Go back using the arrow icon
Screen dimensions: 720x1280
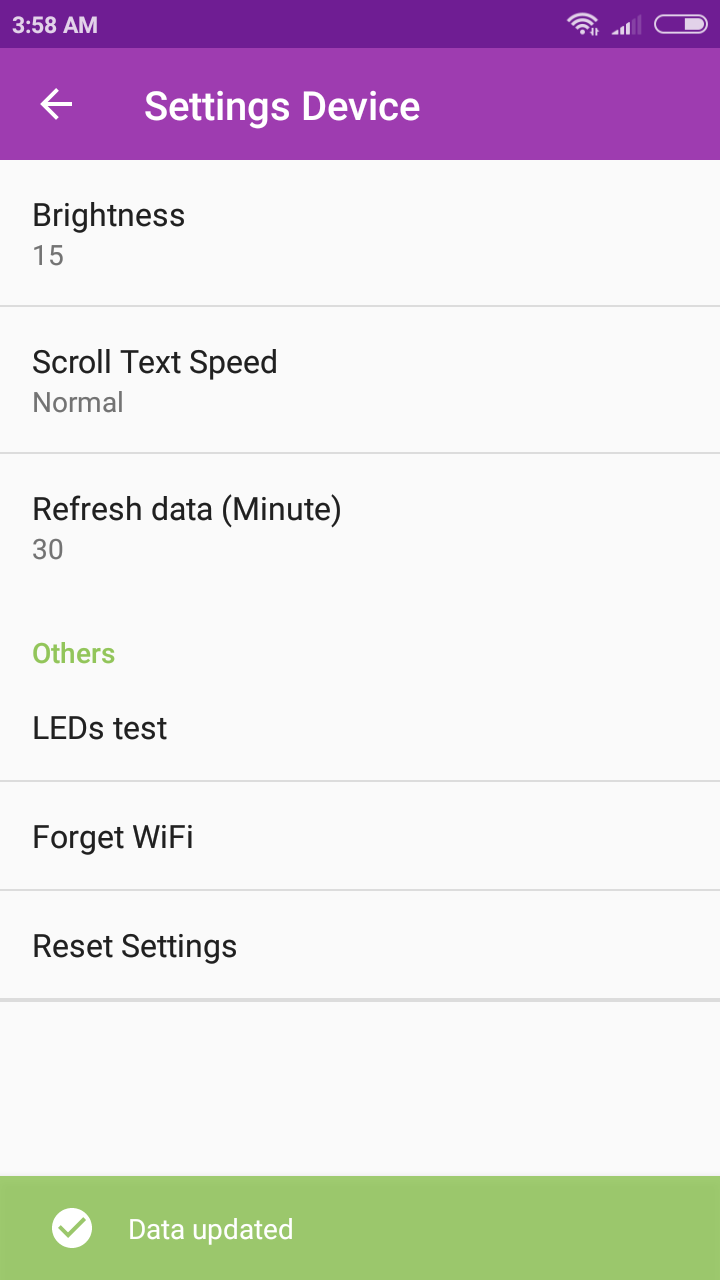click(x=56, y=105)
